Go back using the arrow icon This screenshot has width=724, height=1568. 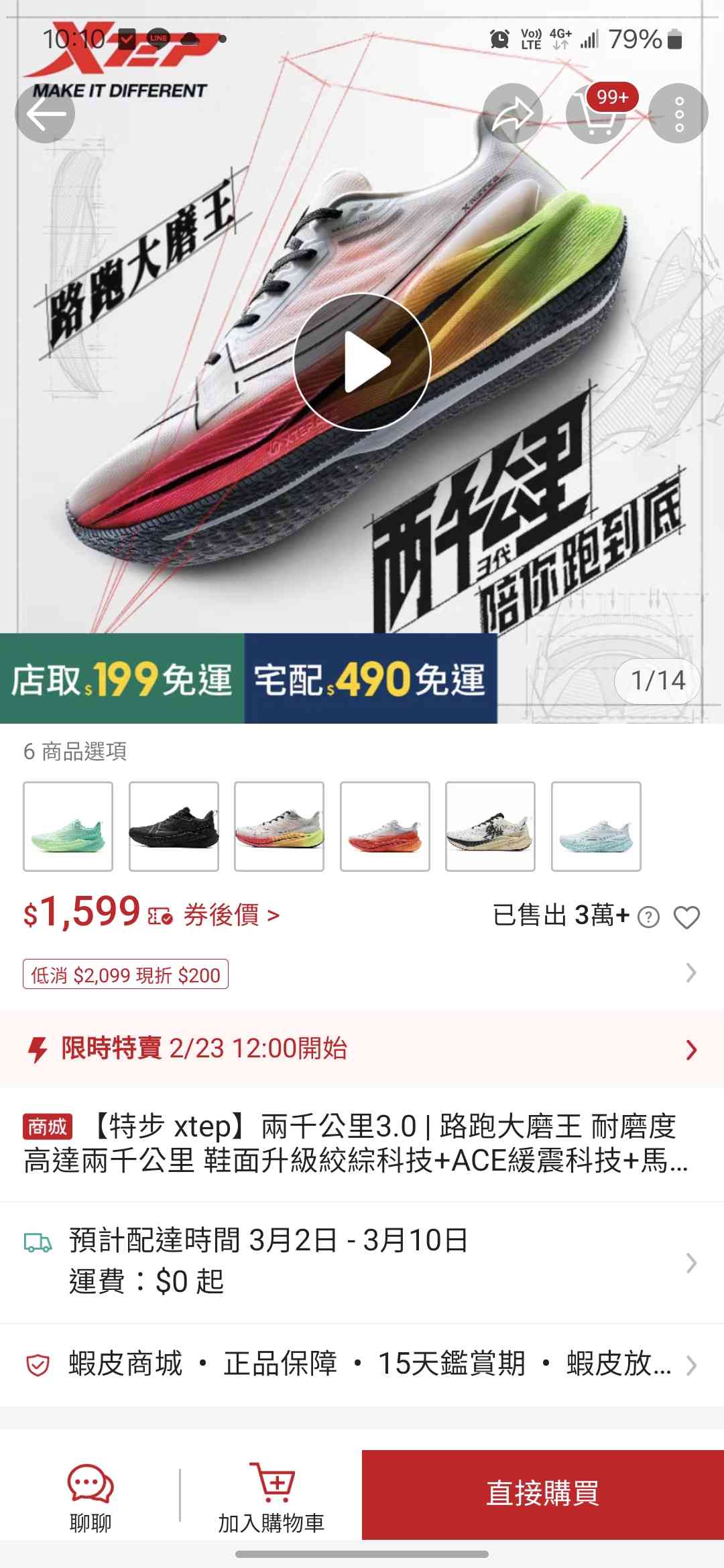click(x=45, y=113)
